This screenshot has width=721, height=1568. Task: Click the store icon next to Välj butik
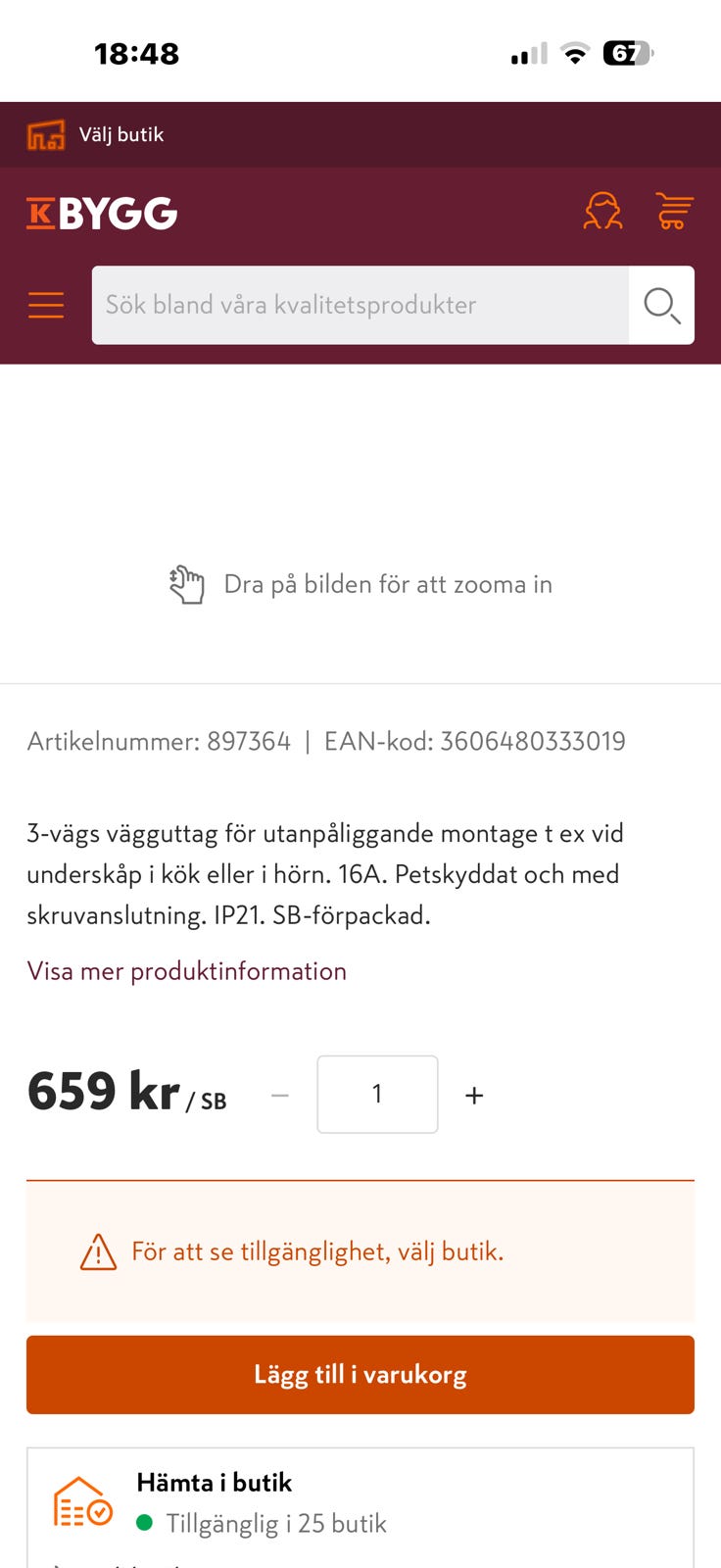44,134
